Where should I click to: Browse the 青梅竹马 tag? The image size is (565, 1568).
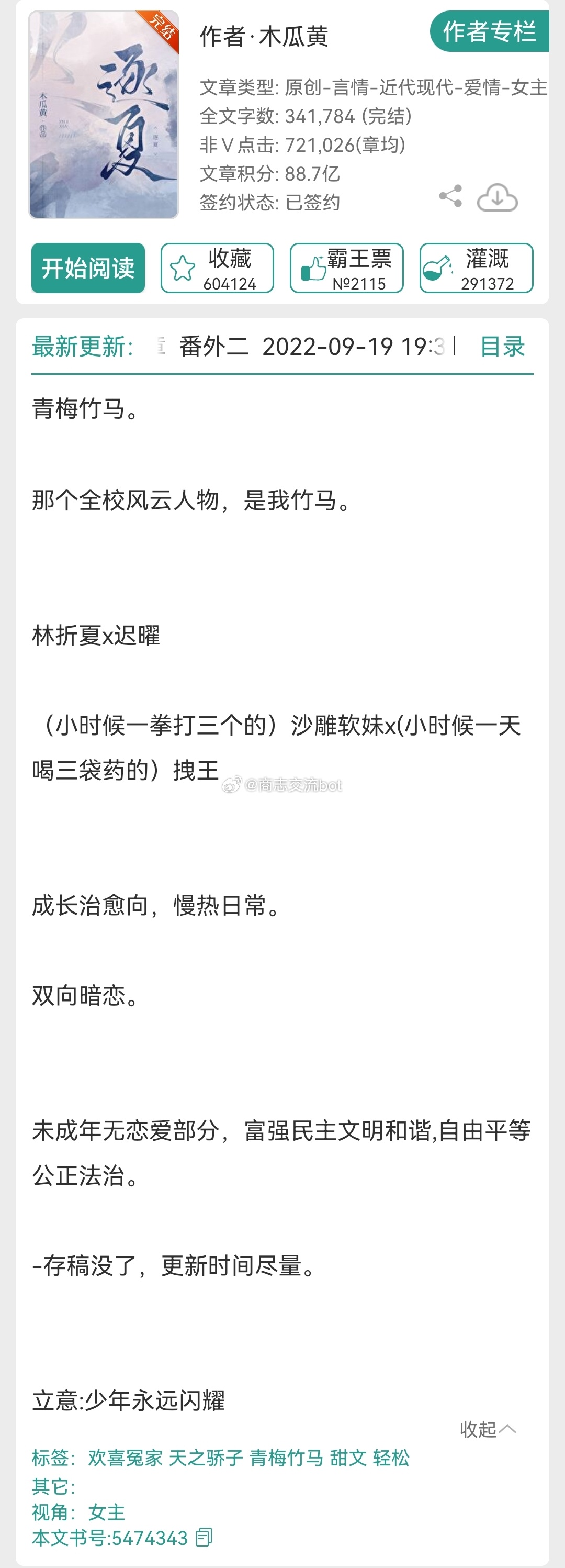coord(287,1458)
